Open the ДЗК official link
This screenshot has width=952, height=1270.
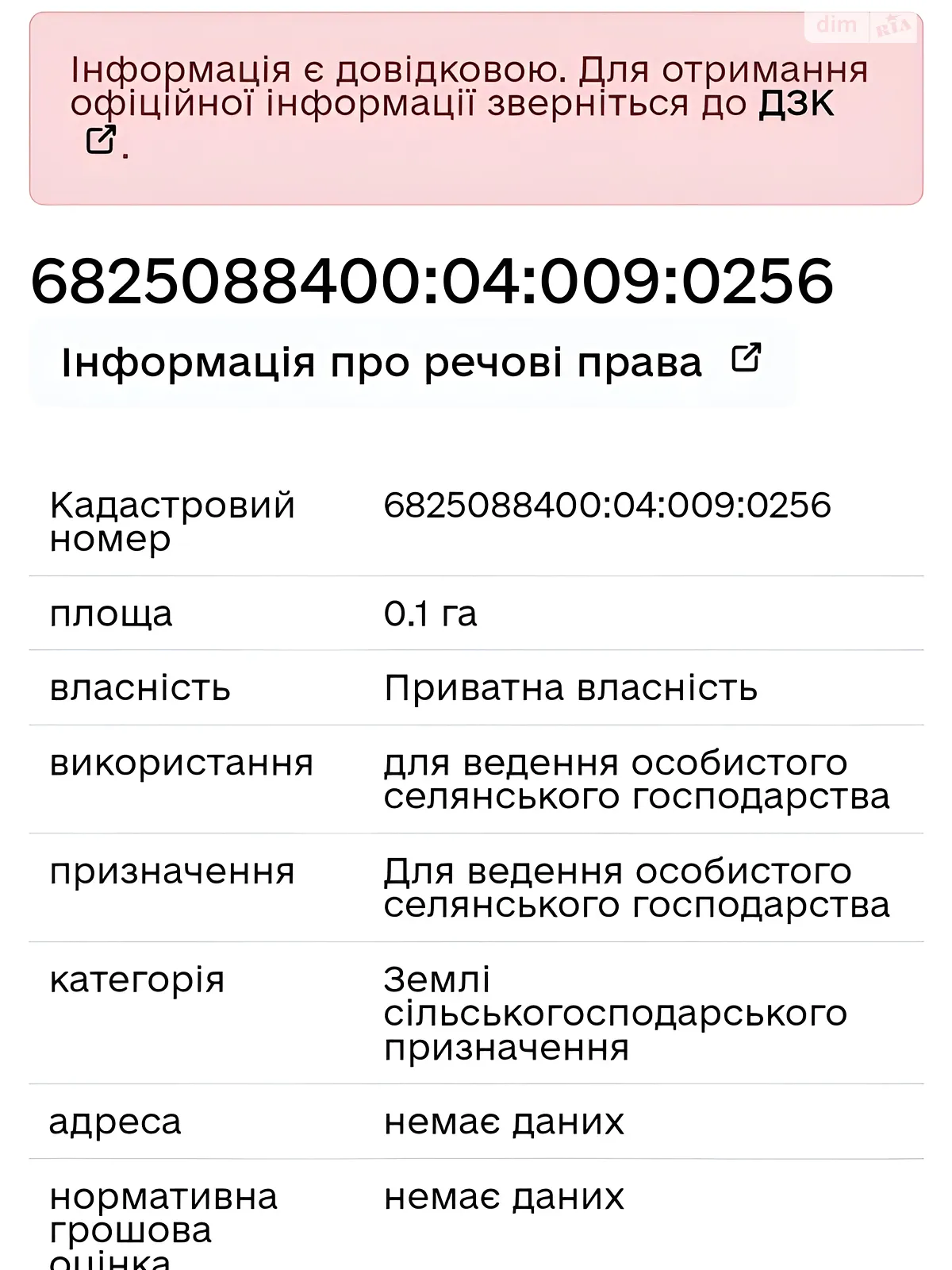tap(796, 105)
